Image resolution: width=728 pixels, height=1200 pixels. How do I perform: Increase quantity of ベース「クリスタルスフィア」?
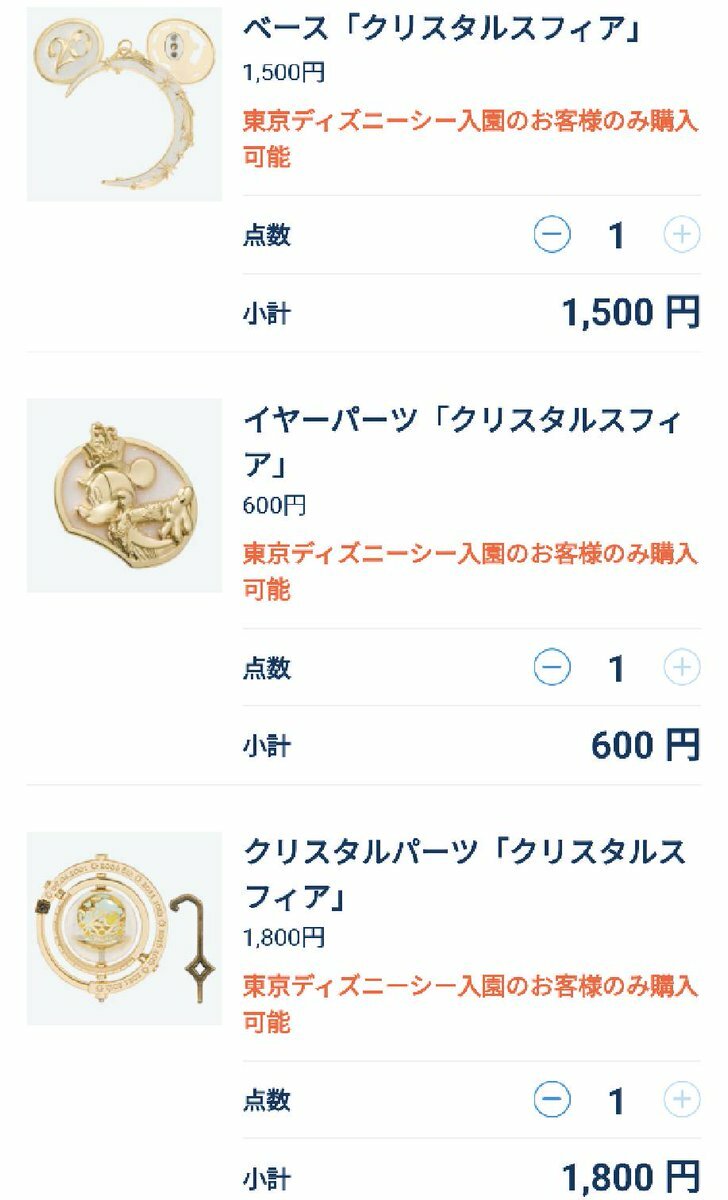(682, 235)
